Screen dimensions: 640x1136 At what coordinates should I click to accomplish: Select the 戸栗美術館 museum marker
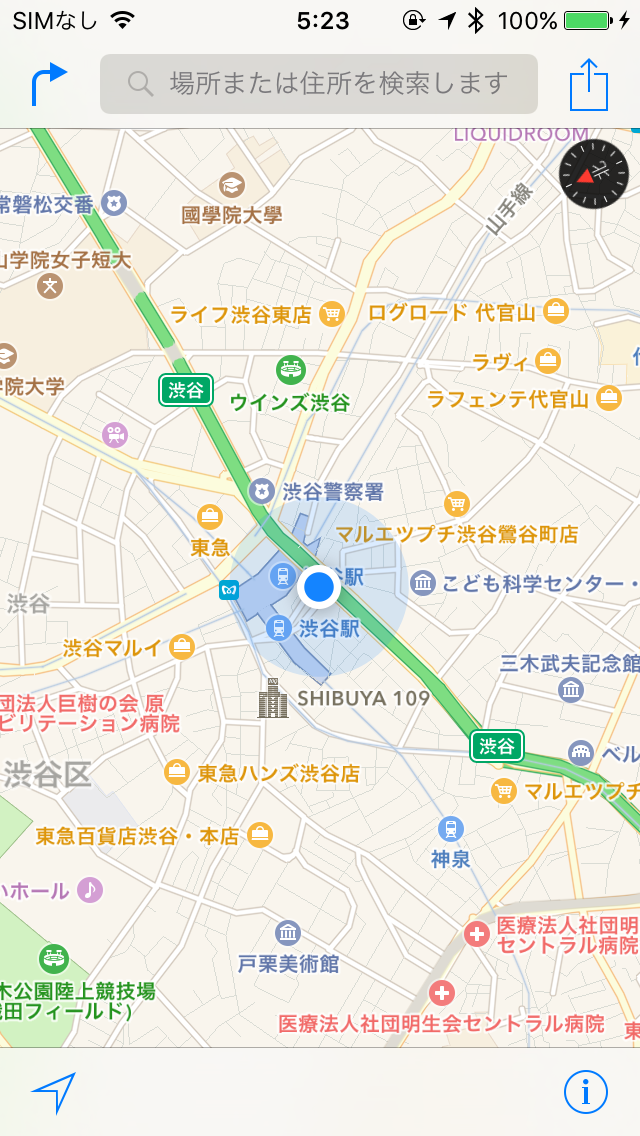click(x=288, y=934)
